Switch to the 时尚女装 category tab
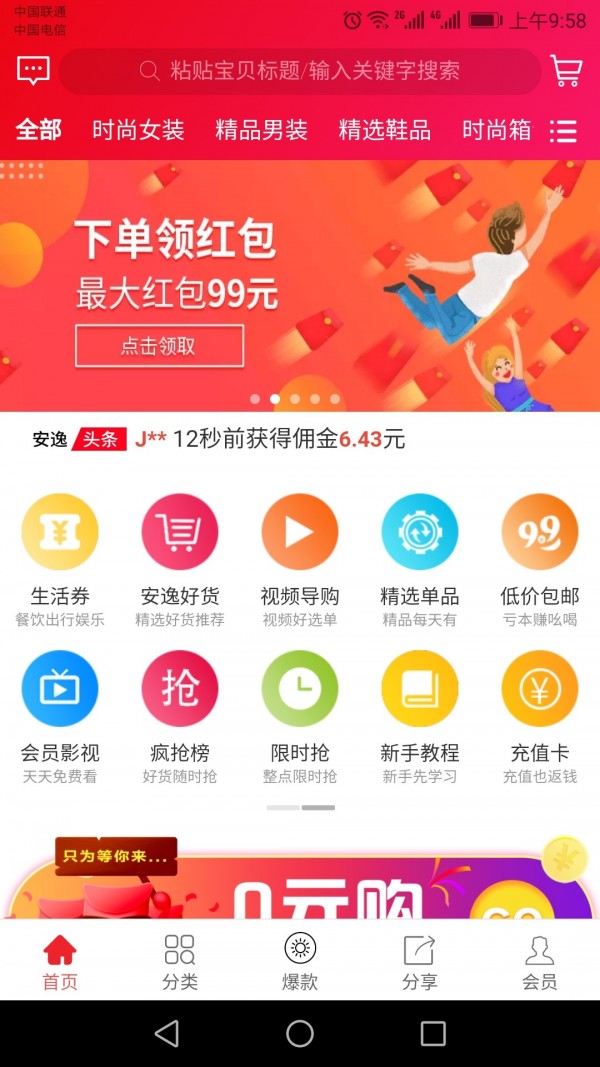 pos(138,130)
